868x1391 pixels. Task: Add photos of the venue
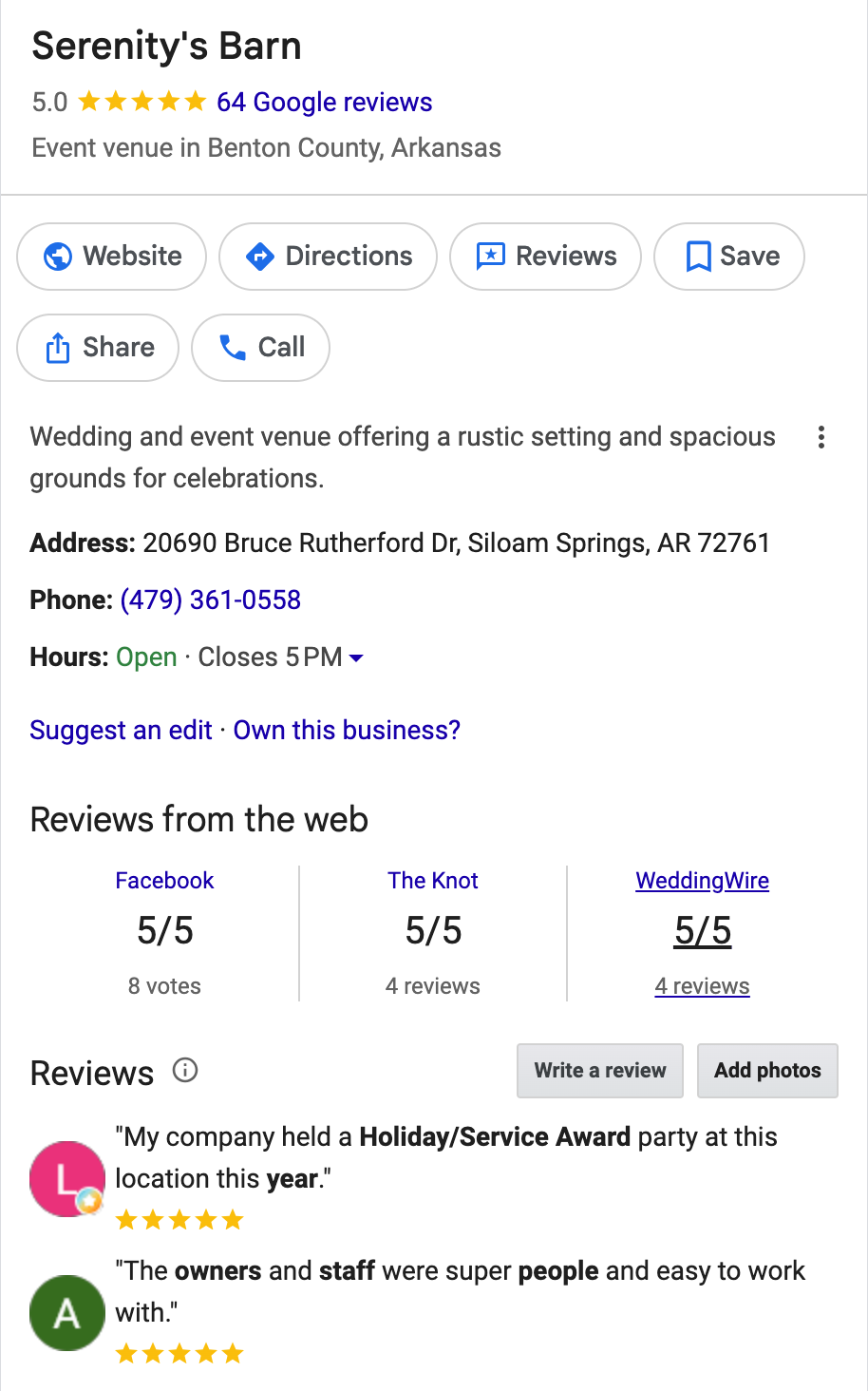767,1071
